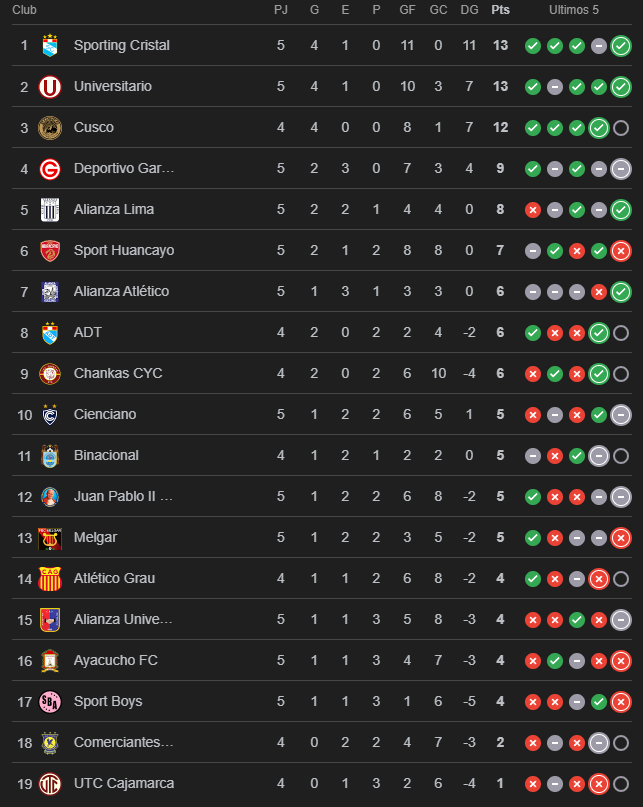
Task: View Chankas CYC team details
Action: (117, 373)
